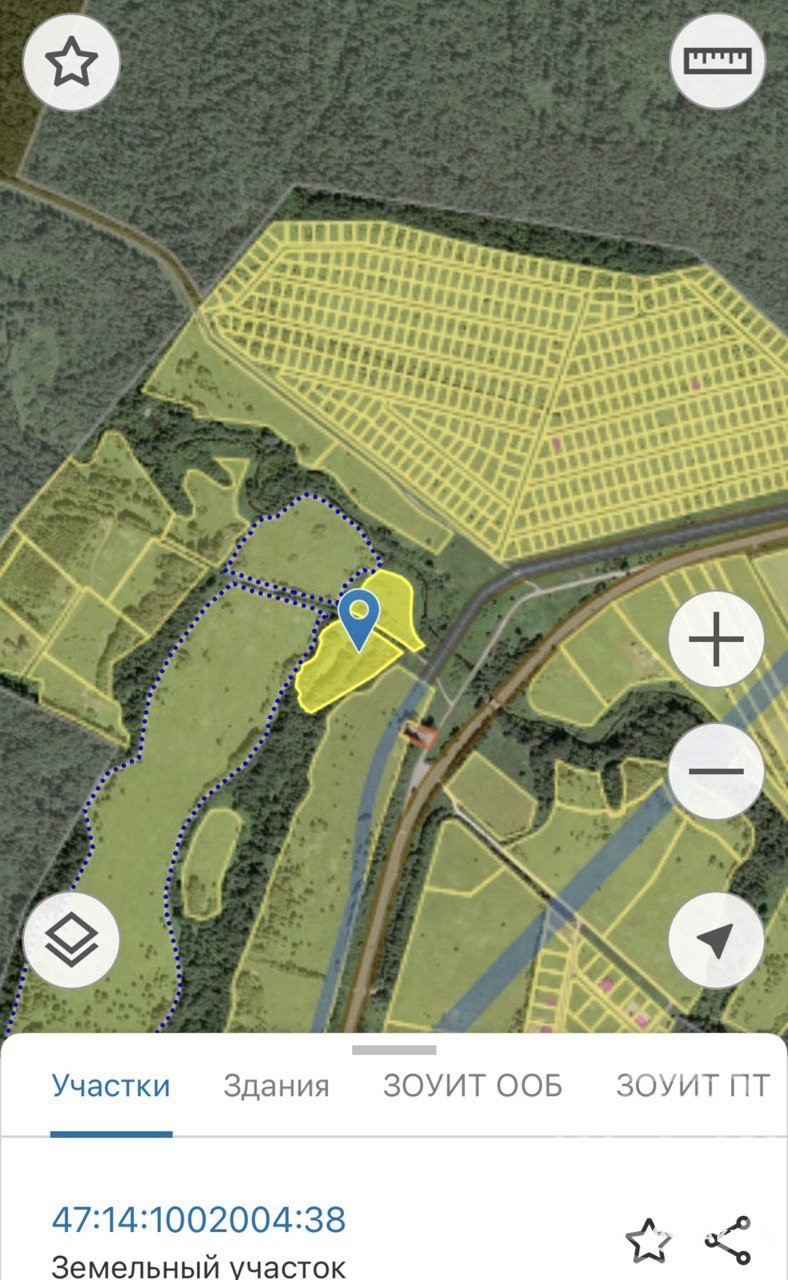Open the map layers selector
The image size is (788, 1280).
[x=71, y=940]
